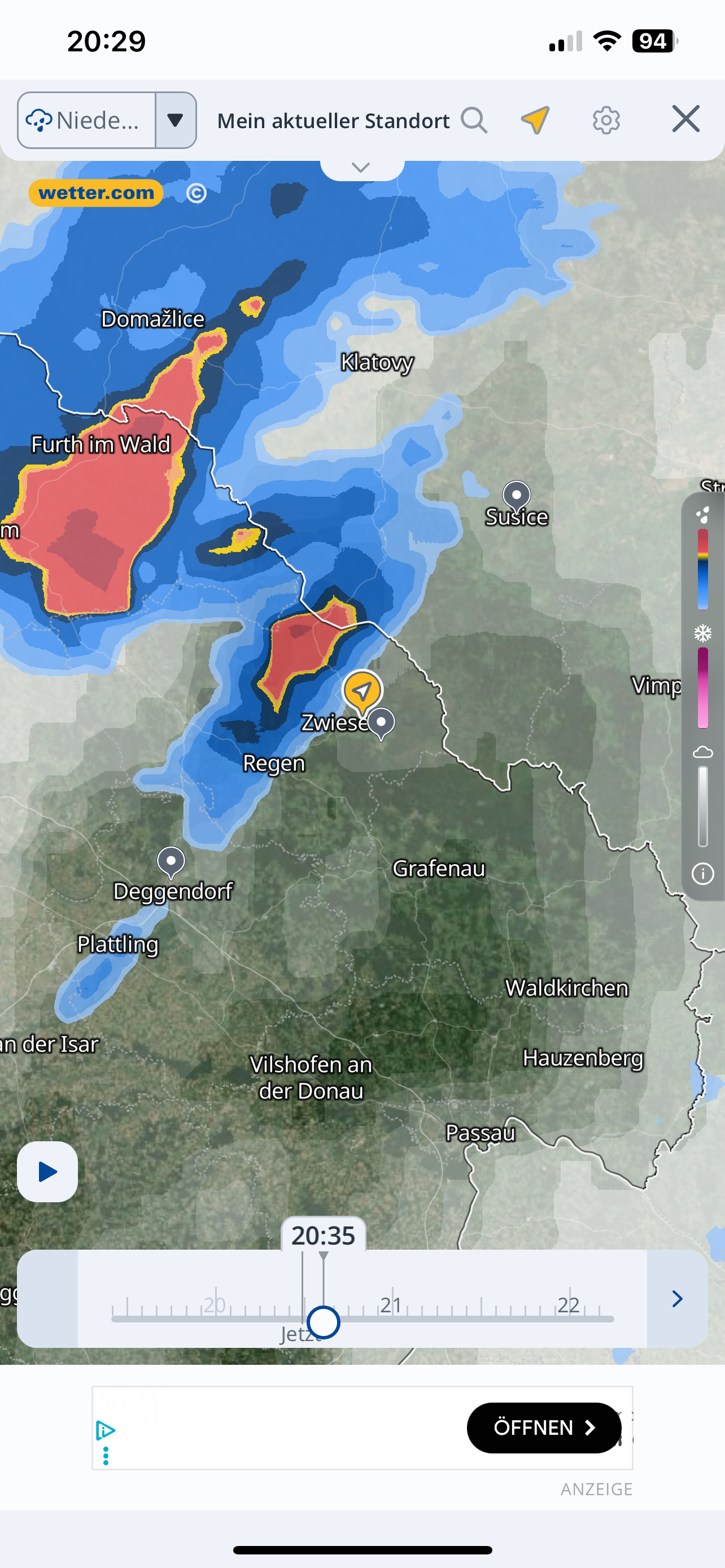Tap the Deggendorf location pin
Screen dimensions: 725x1568
[171, 862]
